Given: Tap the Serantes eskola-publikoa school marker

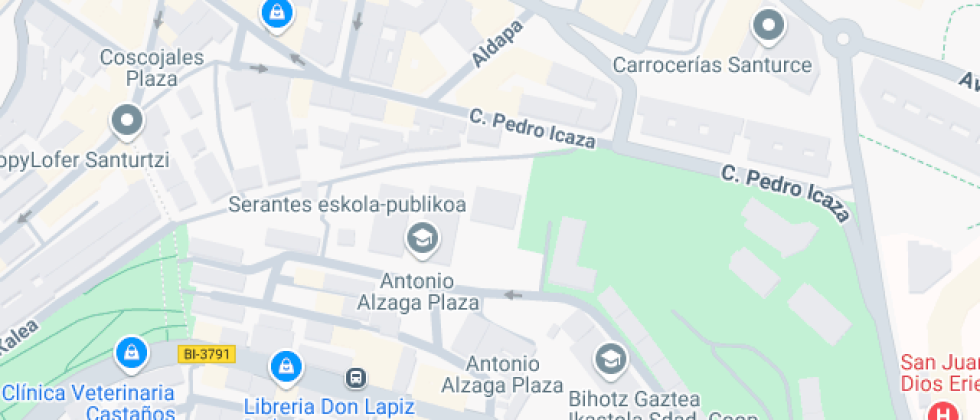Looking at the screenshot, I should coord(422,239).
